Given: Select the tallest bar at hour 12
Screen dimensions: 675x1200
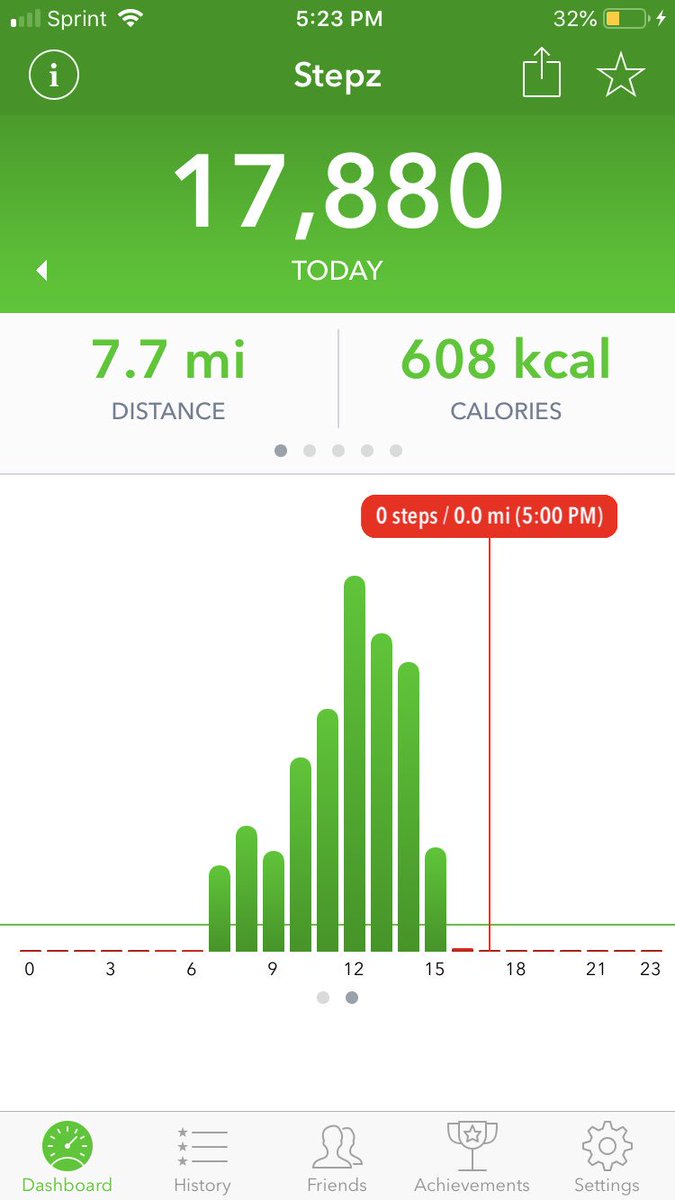Looking at the screenshot, I should [354, 764].
